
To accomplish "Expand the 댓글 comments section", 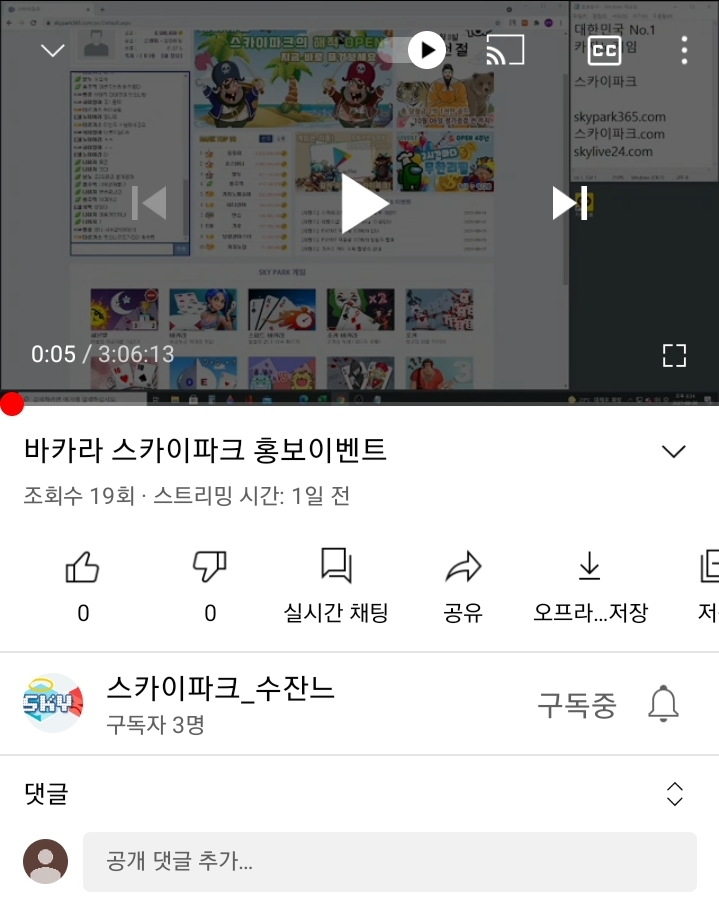I will (675, 794).
